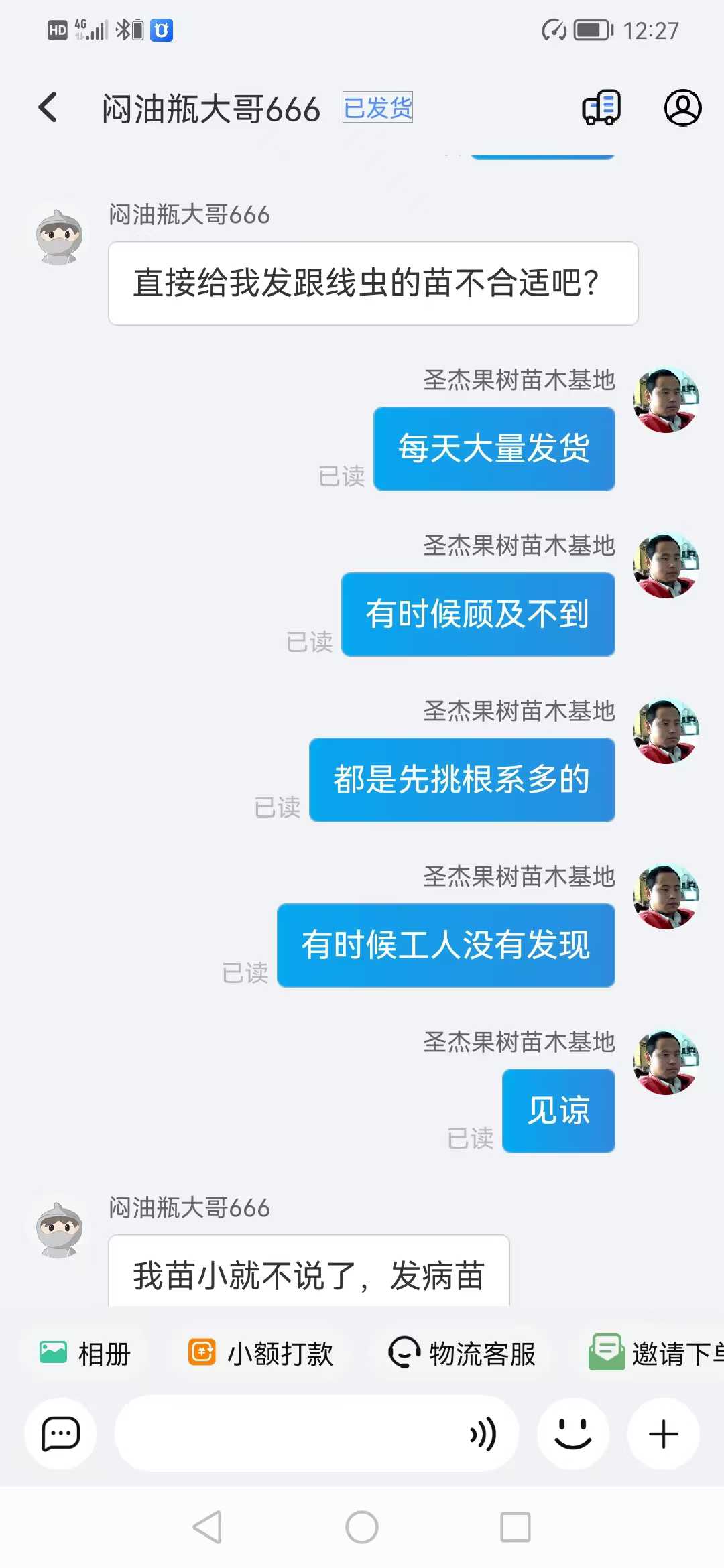Tap the 已发货 status tag

[377, 107]
